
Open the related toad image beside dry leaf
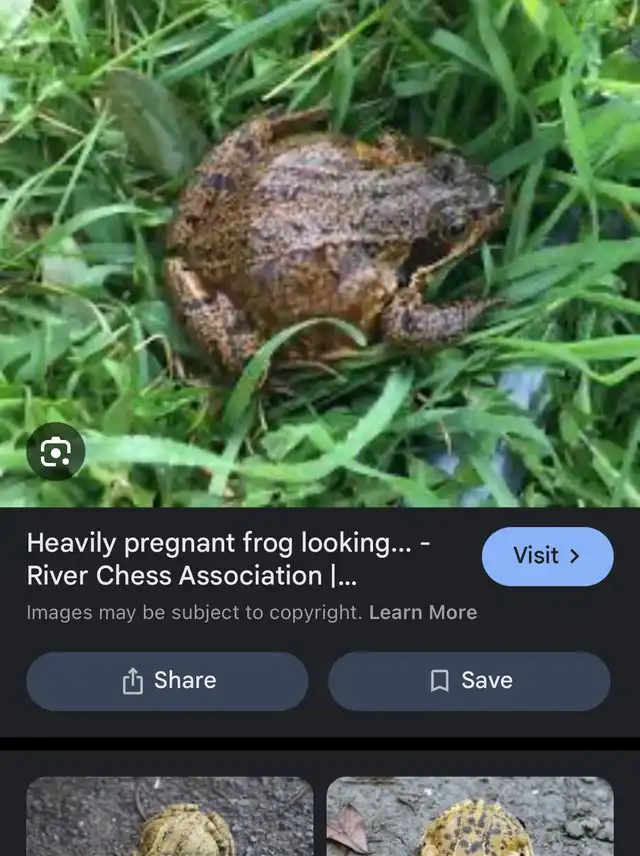[470, 817]
